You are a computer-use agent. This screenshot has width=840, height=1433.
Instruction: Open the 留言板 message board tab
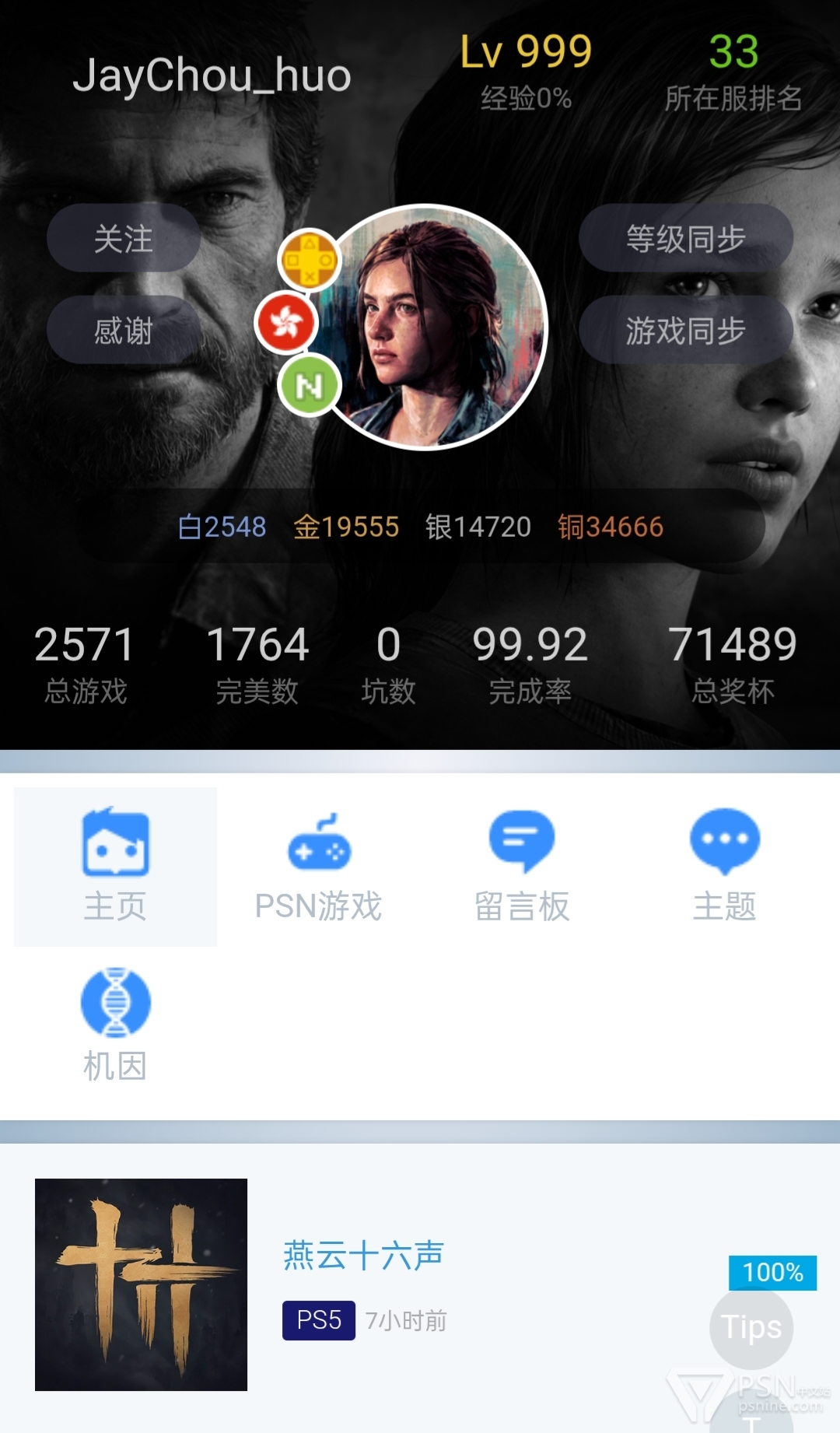[522, 866]
